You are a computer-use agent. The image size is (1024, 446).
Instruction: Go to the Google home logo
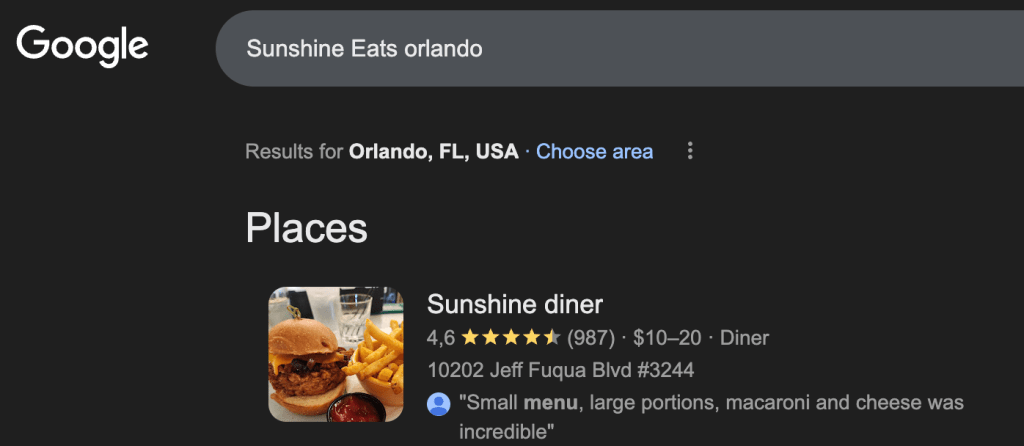[82, 46]
